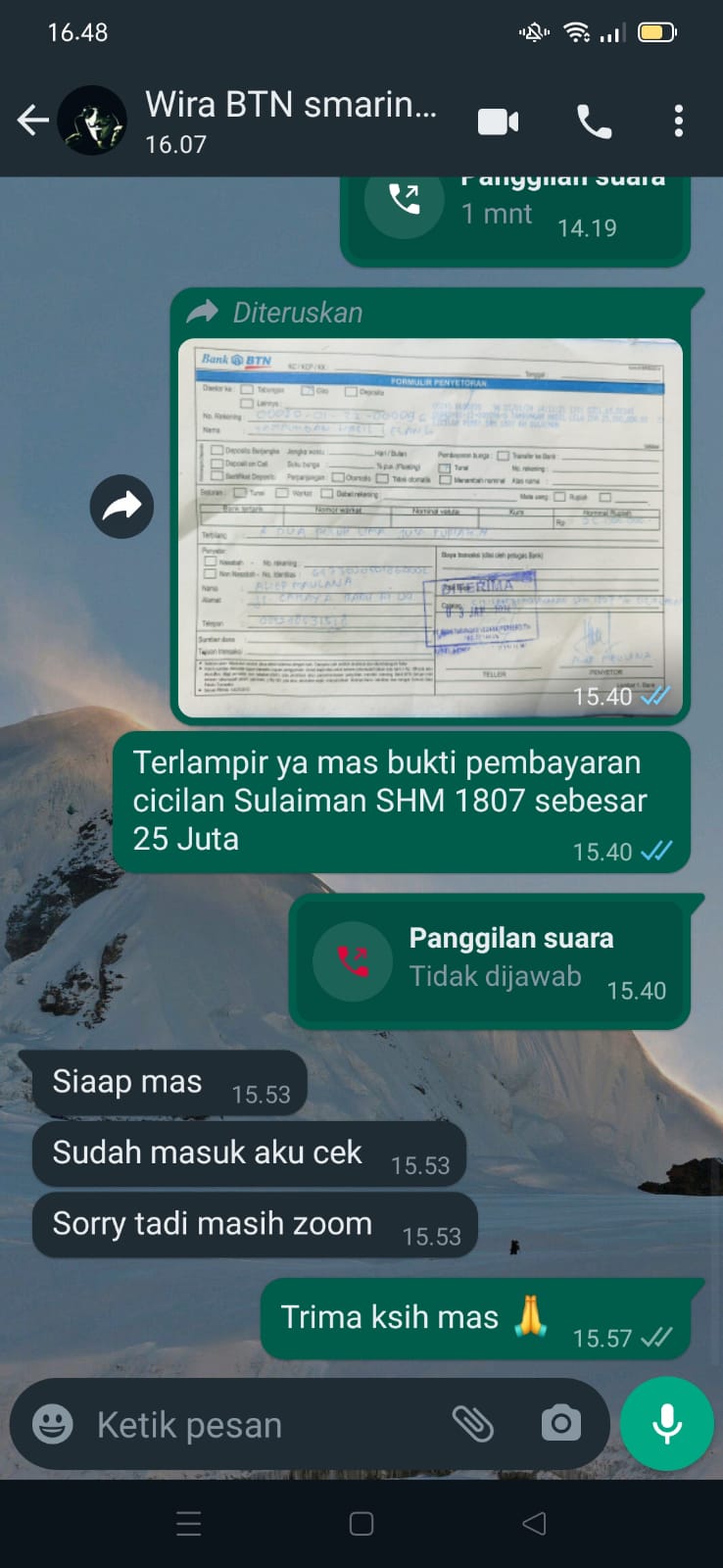The image size is (723, 1568).
Task: Open the emoji picker
Action: 53,1424
